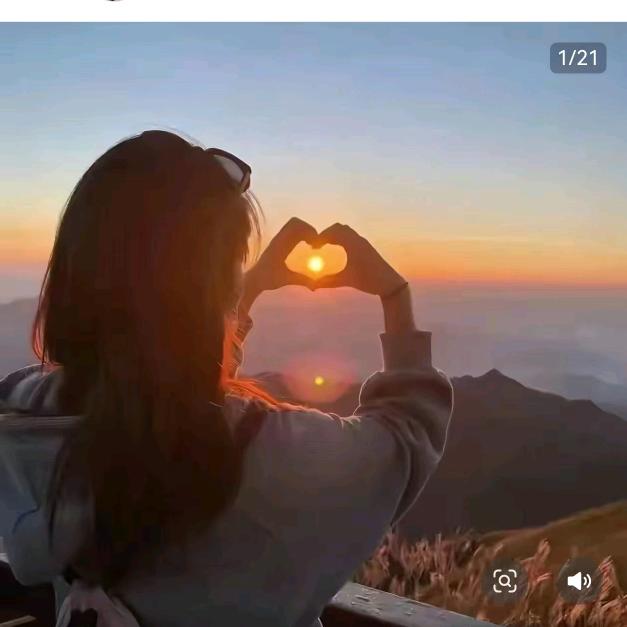Mute the post's sound
This screenshot has height=627, width=627.
click(x=579, y=581)
